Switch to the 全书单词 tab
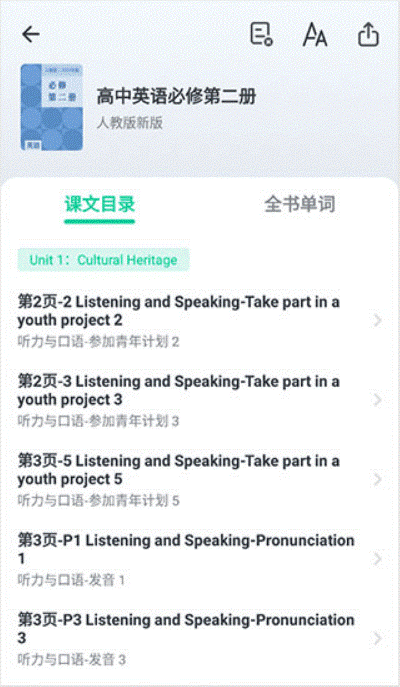The image size is (400, 687). click(x=300, y=204)
